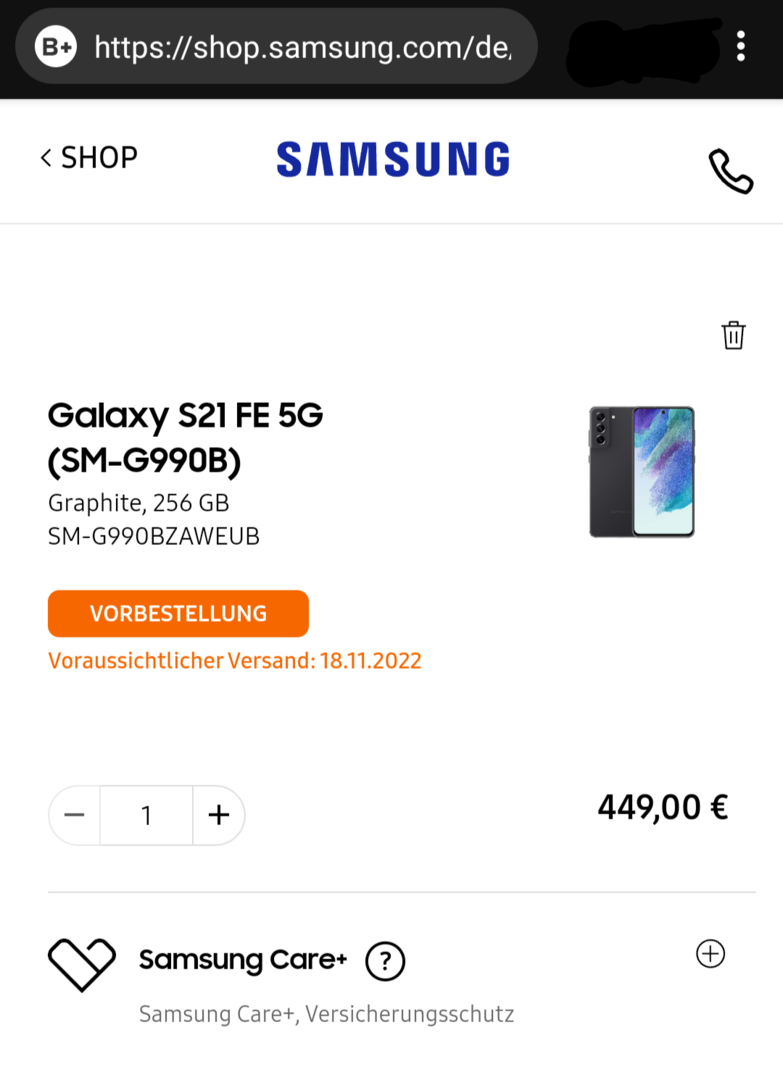Tap the phone call icon
Viewport: 783px width, 1080px height.
730,171
